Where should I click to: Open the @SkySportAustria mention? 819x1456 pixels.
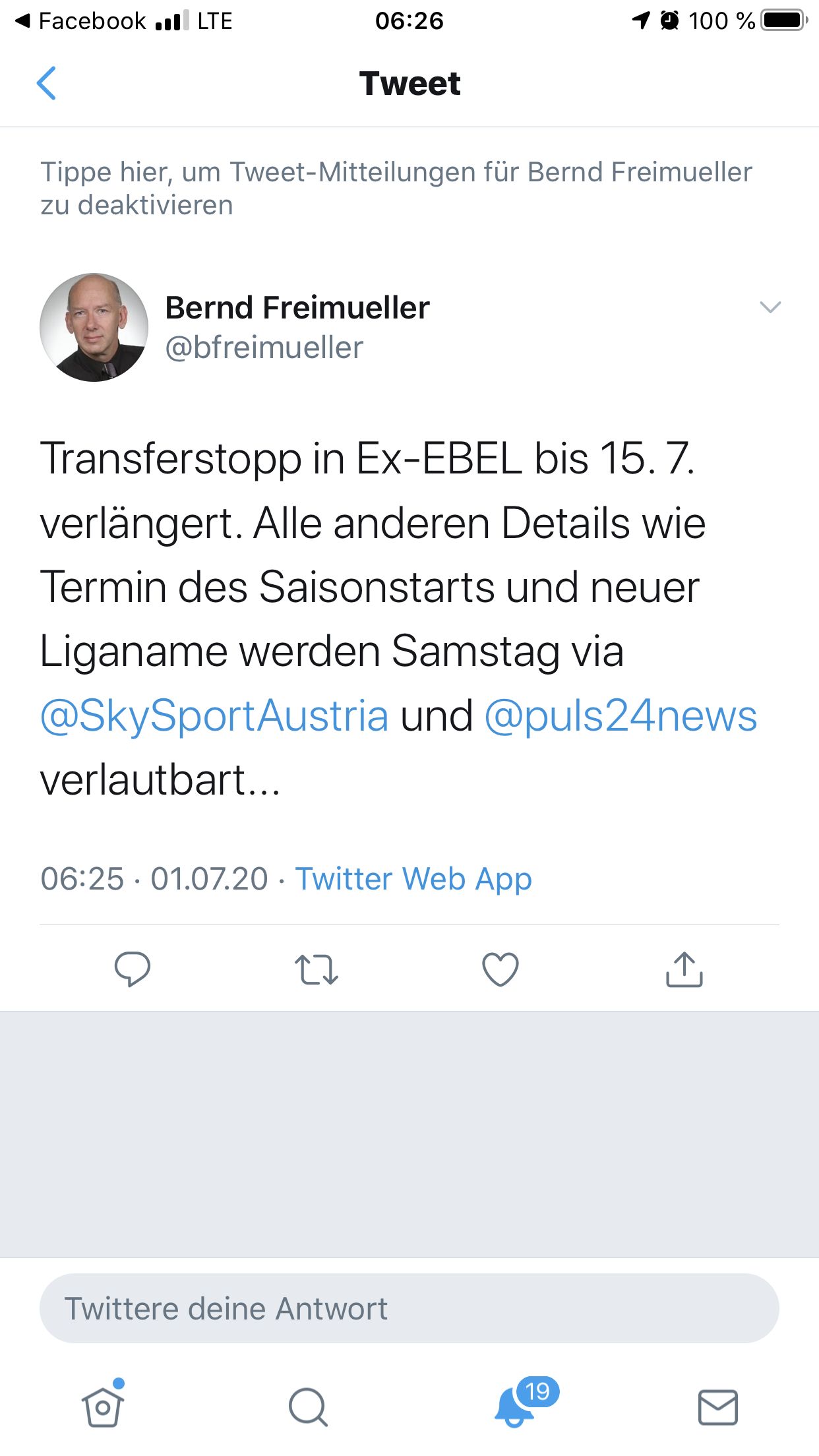pyautogui.click(x=214, y=716)
